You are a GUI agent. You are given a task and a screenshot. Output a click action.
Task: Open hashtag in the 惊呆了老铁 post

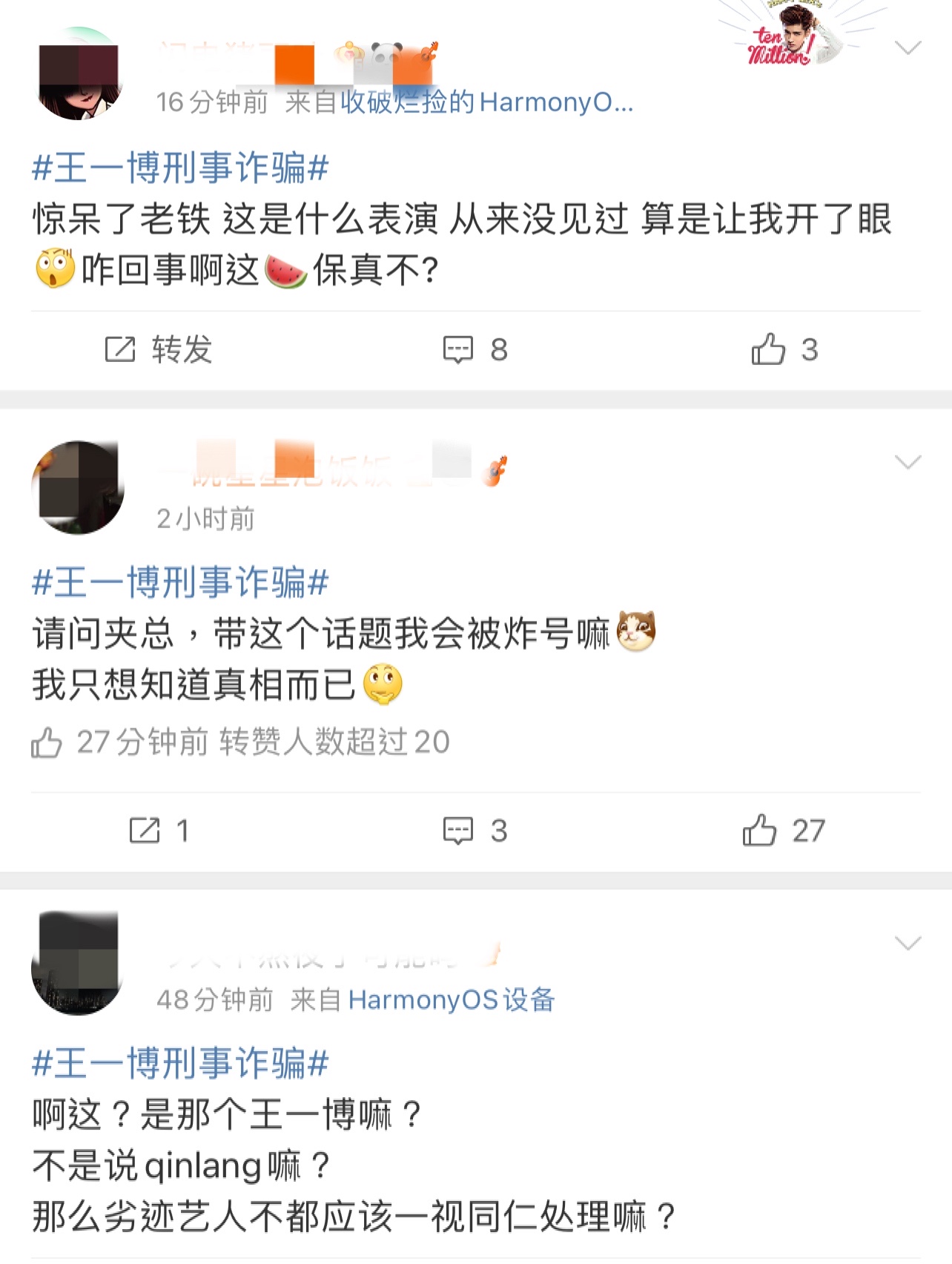[x=180, y=168]
